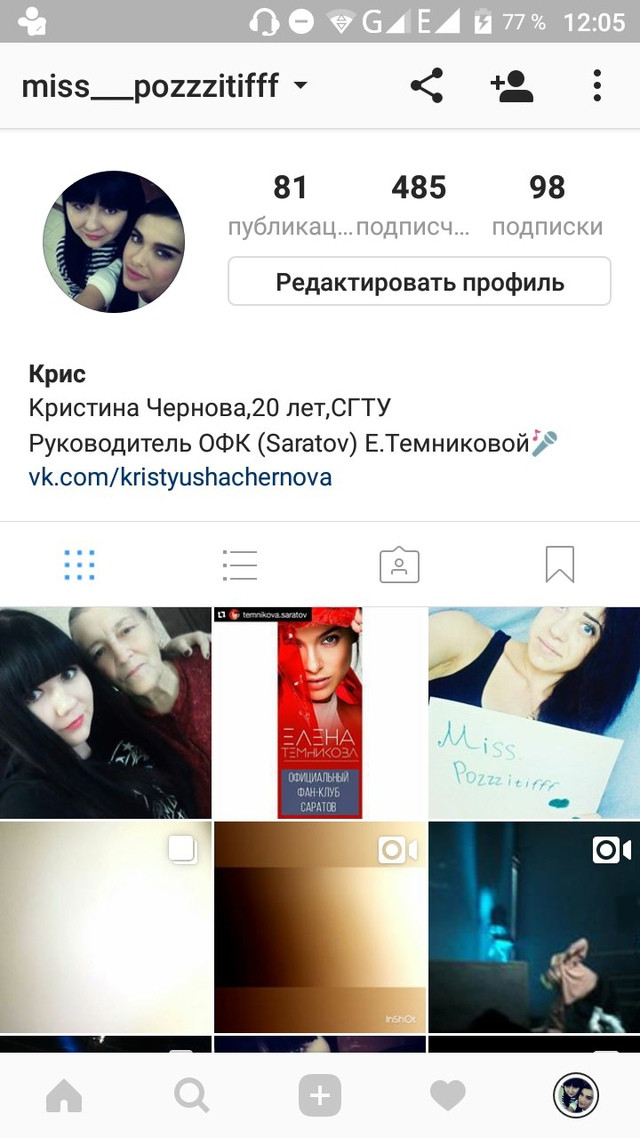Screen dimensions: 640x1138
Task: Go to the home feed
Action: 64,1096
